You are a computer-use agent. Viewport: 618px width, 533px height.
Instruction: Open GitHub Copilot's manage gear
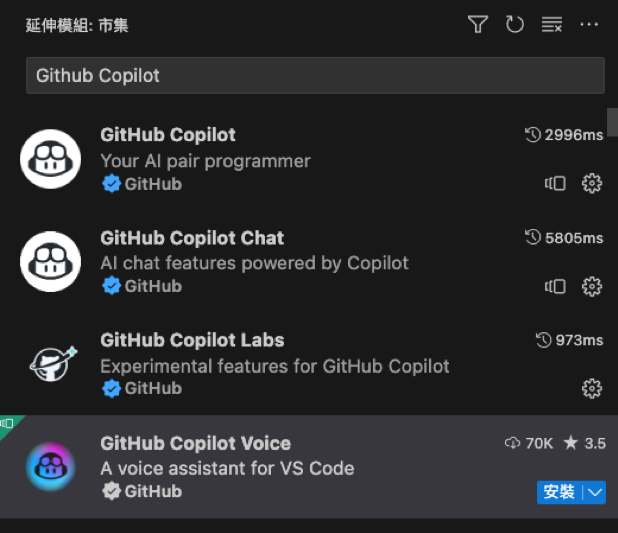(592, 183)
